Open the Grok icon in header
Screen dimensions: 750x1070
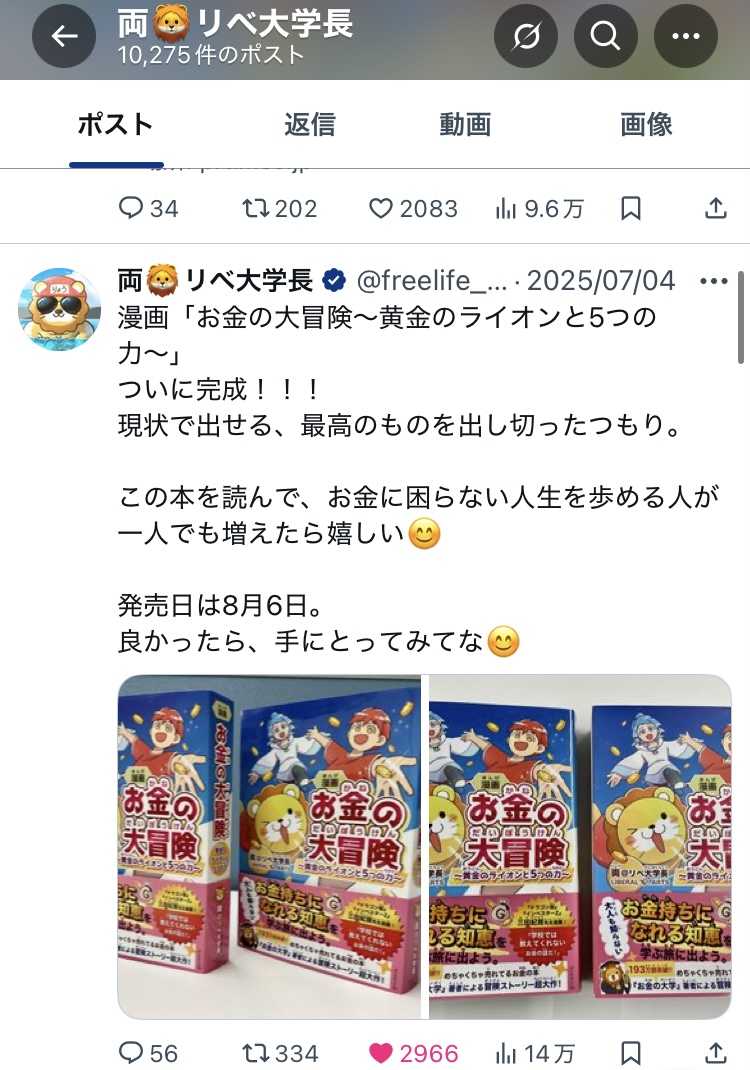point(526,37)
